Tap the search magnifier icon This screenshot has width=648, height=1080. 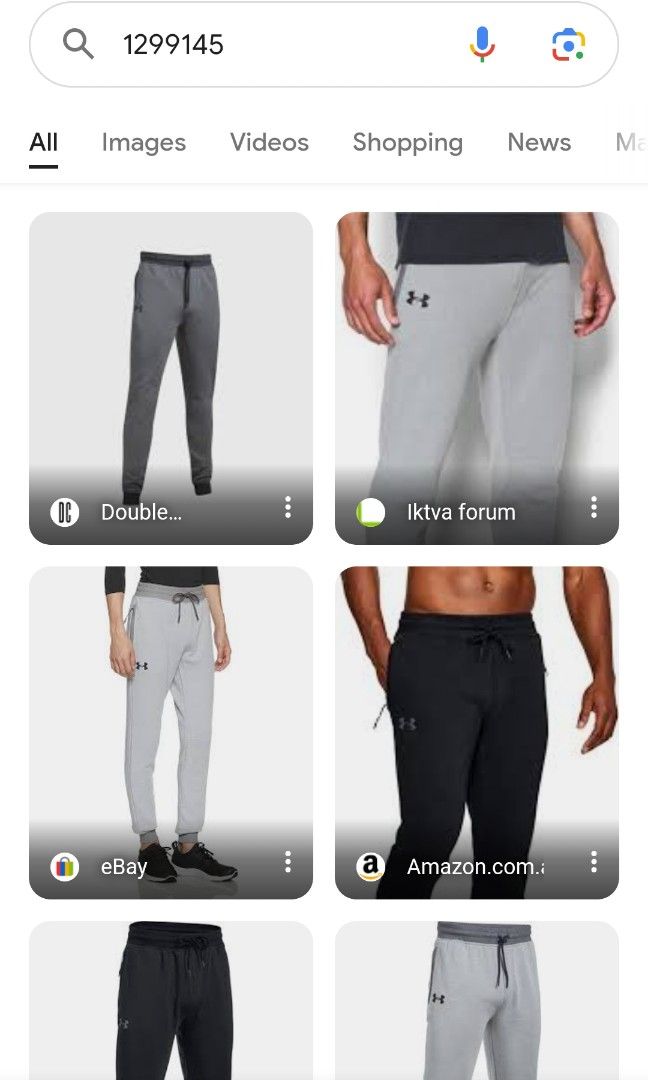(x=78, y=45)
